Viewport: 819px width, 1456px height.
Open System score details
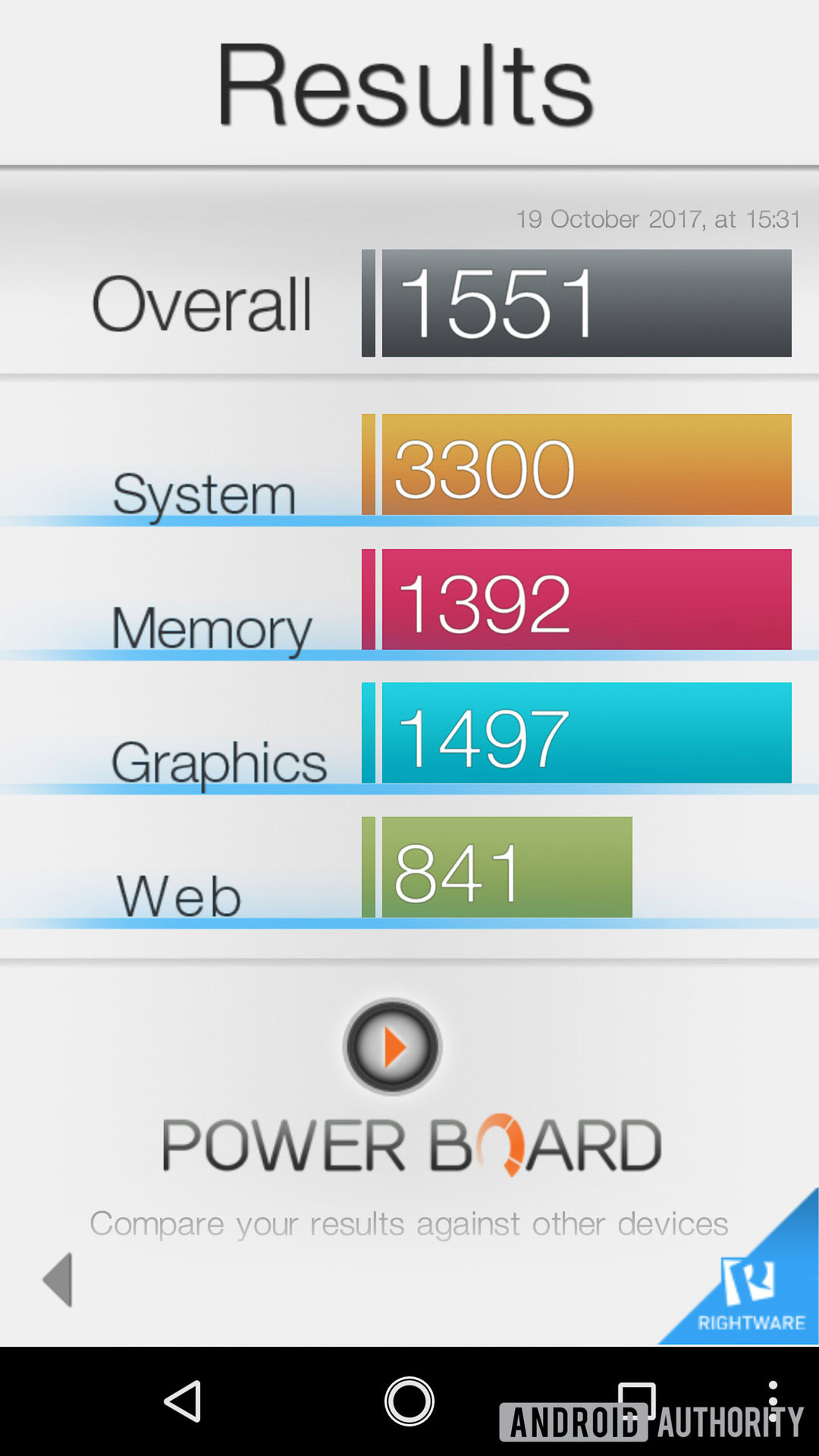click(x=585, y=465)
